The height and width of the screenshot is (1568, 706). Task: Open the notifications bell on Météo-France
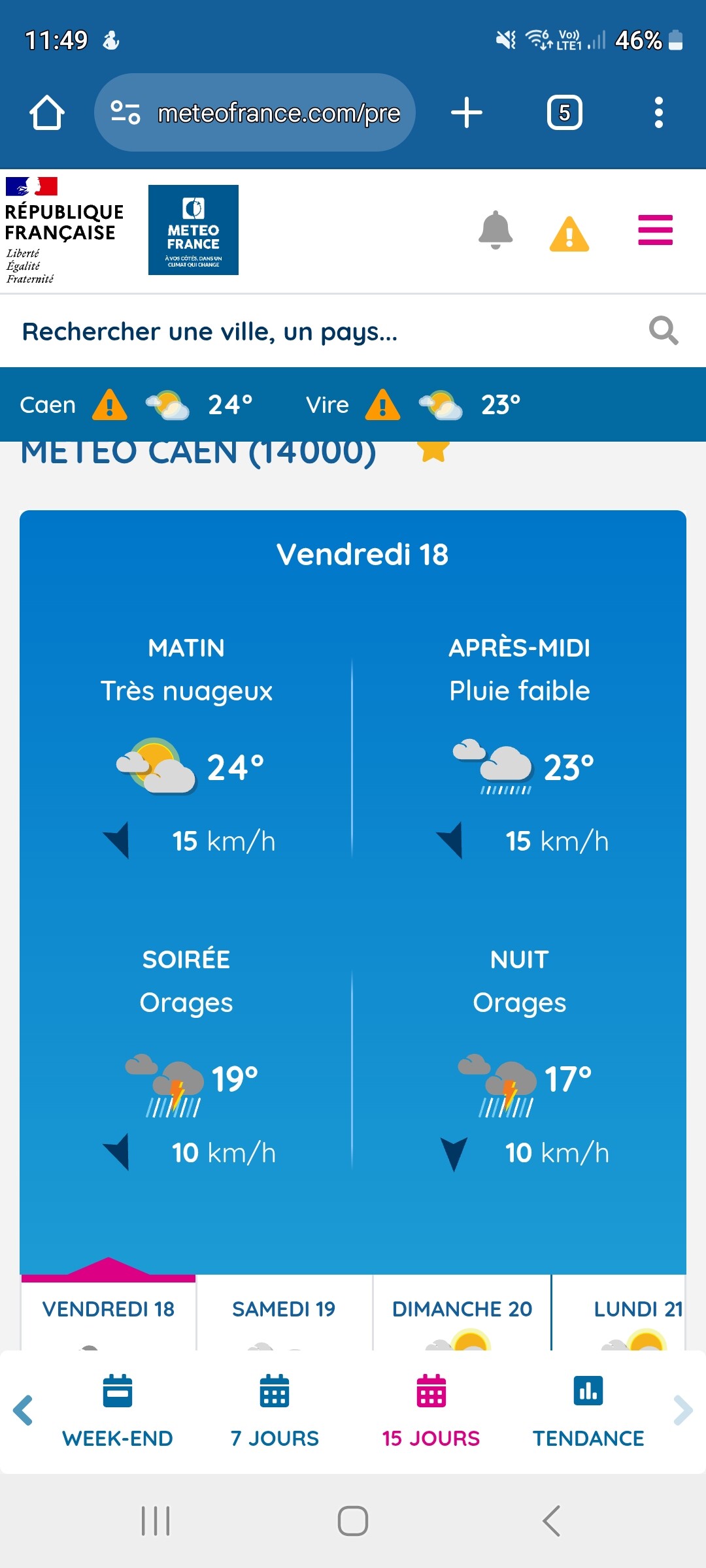(496, 230)
